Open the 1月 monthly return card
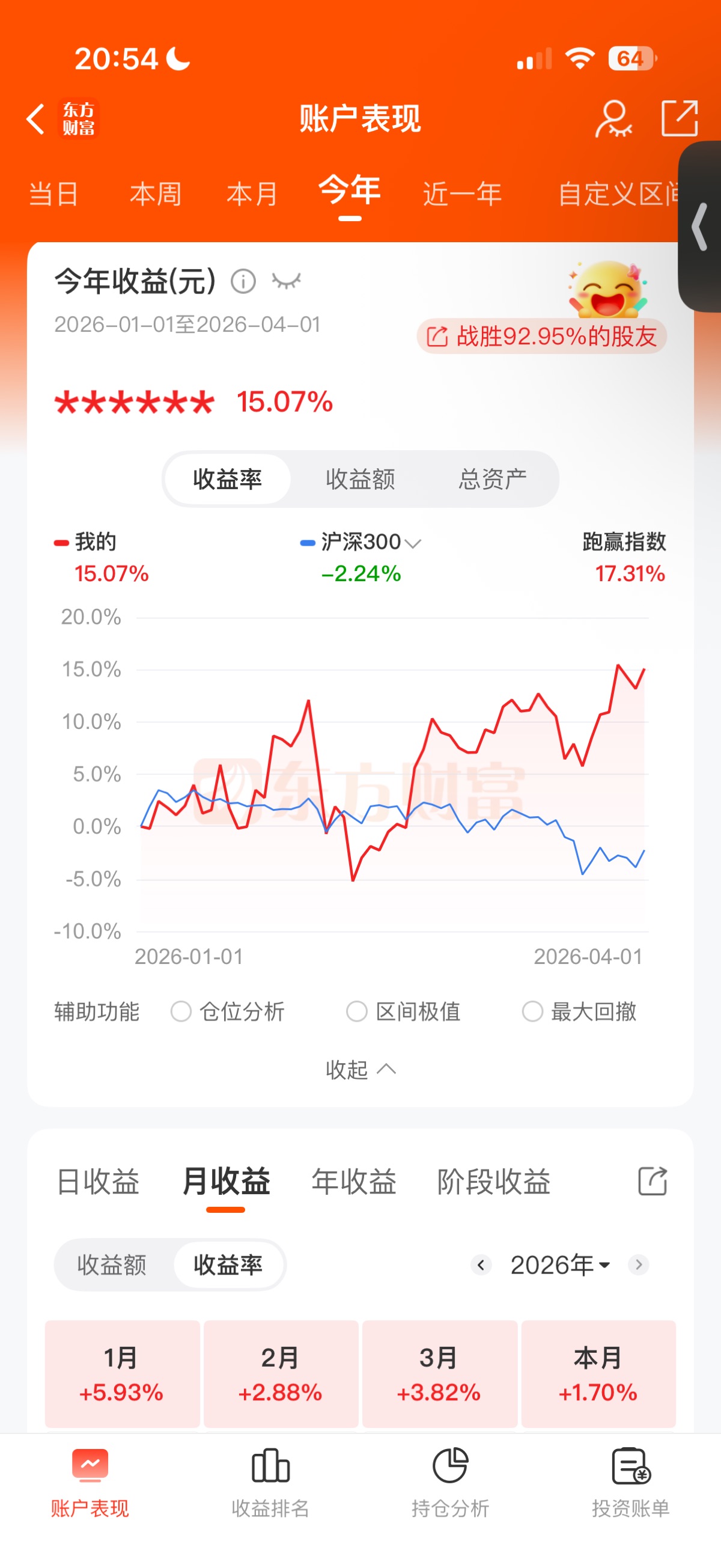This screenshot has height=1568, width=721. point(122,1374)
